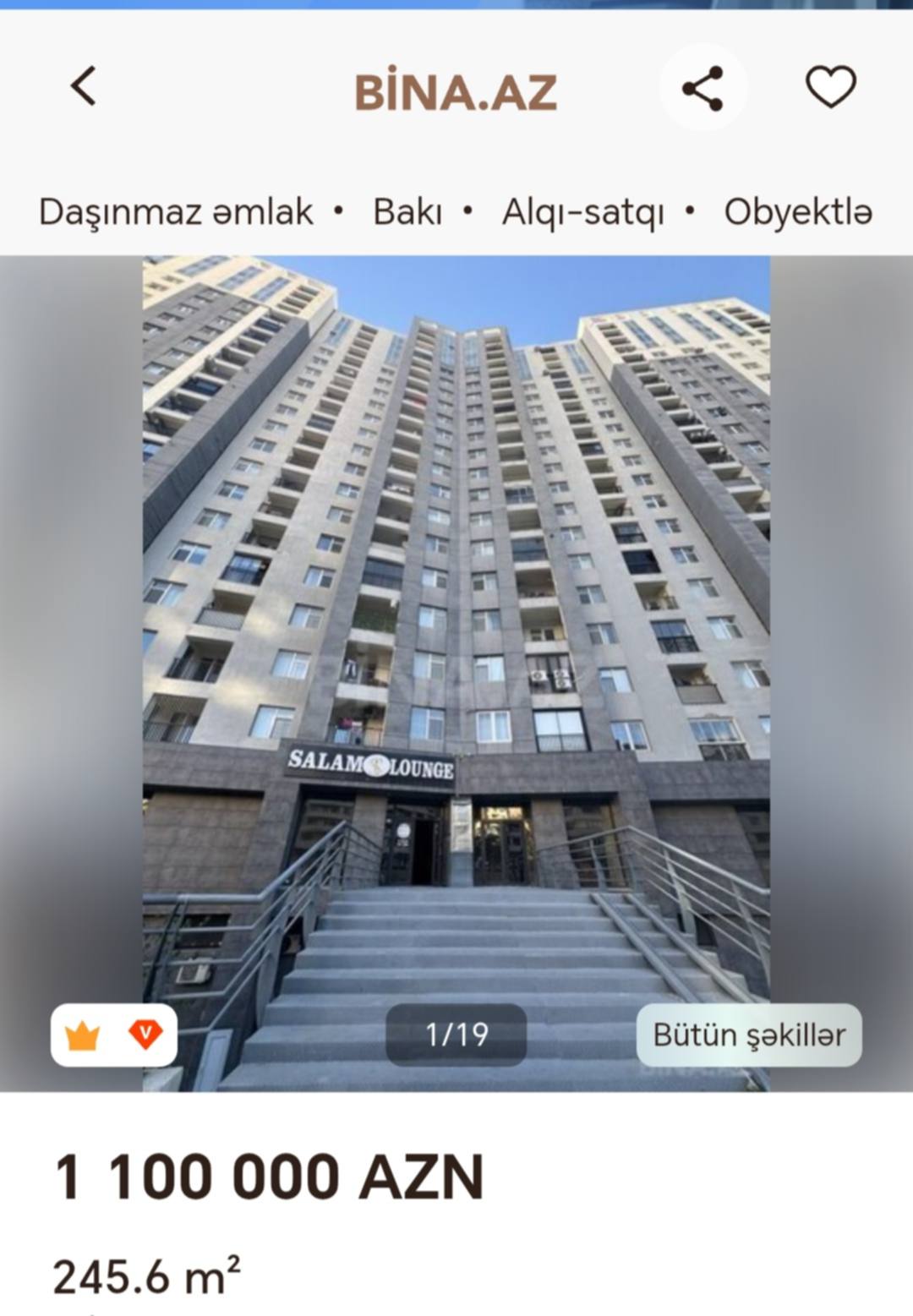913x1316 pixels.
Task: Open the Daşınmaz əmlak breadcrumb
Action: [176, 212]
